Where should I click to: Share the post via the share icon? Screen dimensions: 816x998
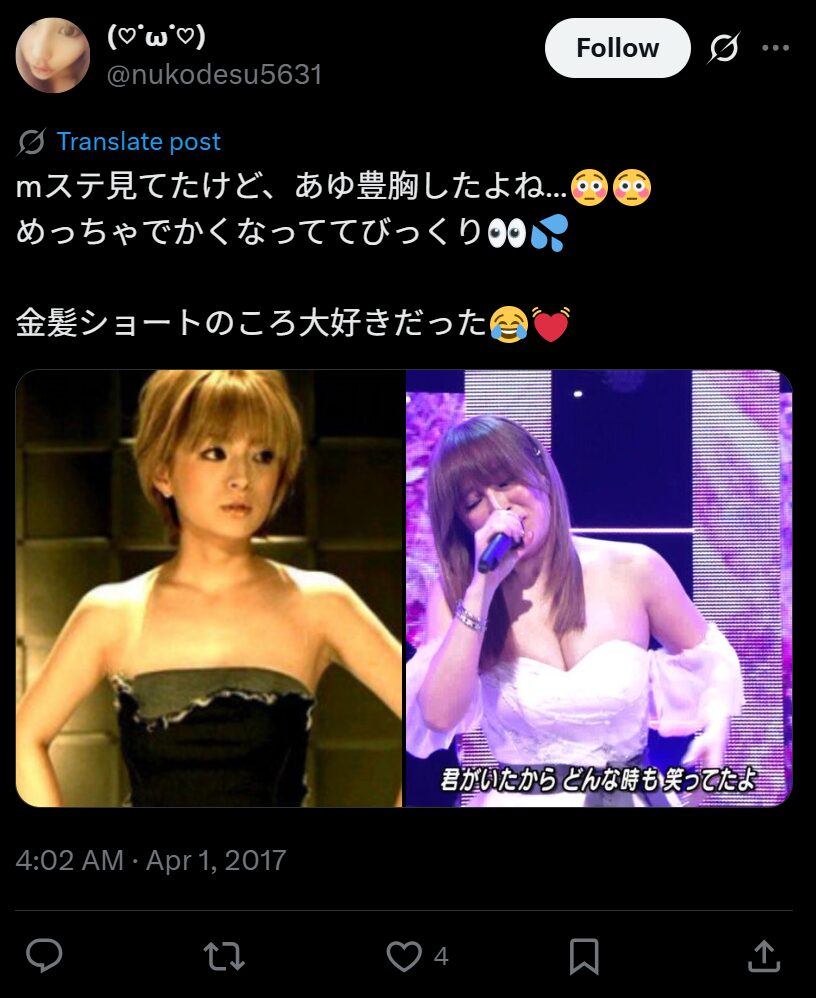point(763,957)
